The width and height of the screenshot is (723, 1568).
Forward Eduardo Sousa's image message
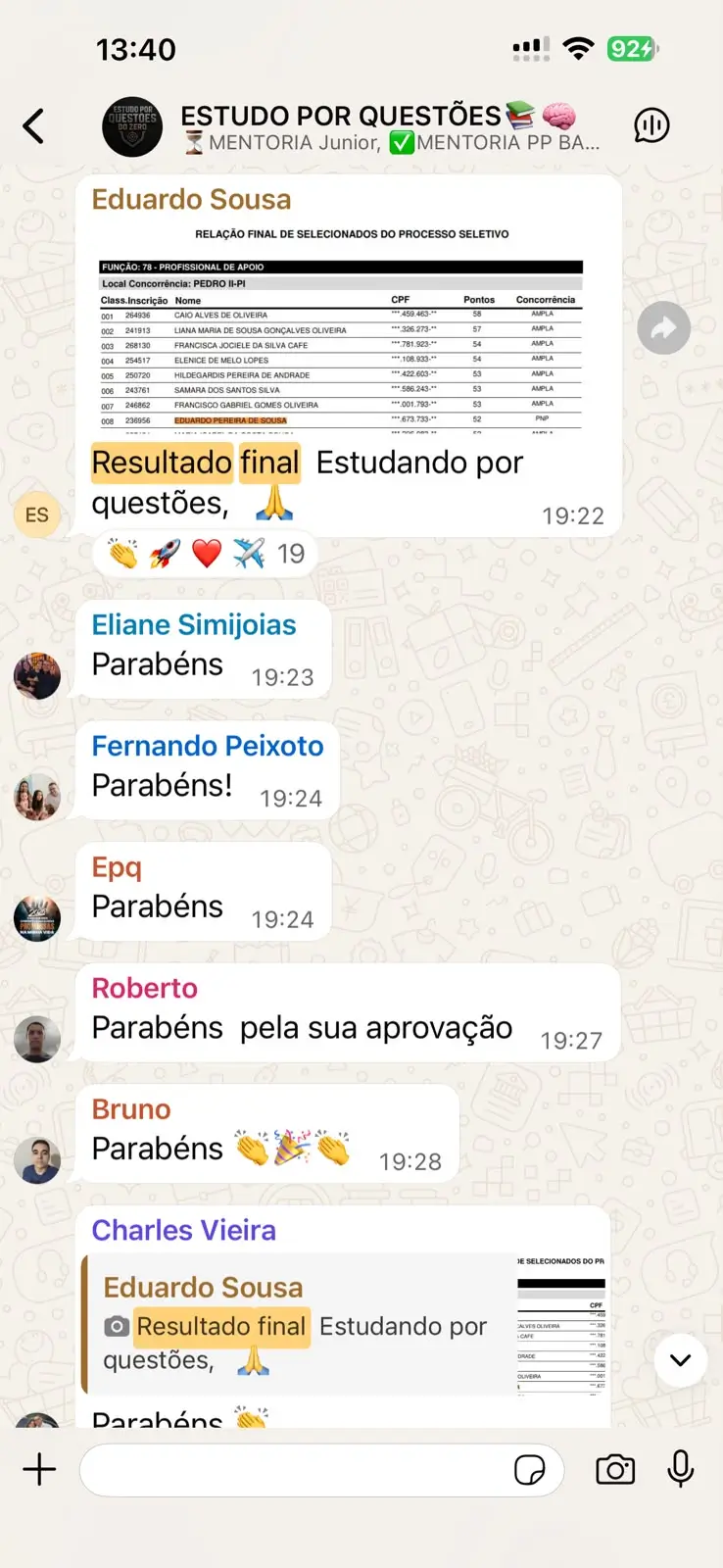[663, 327]
